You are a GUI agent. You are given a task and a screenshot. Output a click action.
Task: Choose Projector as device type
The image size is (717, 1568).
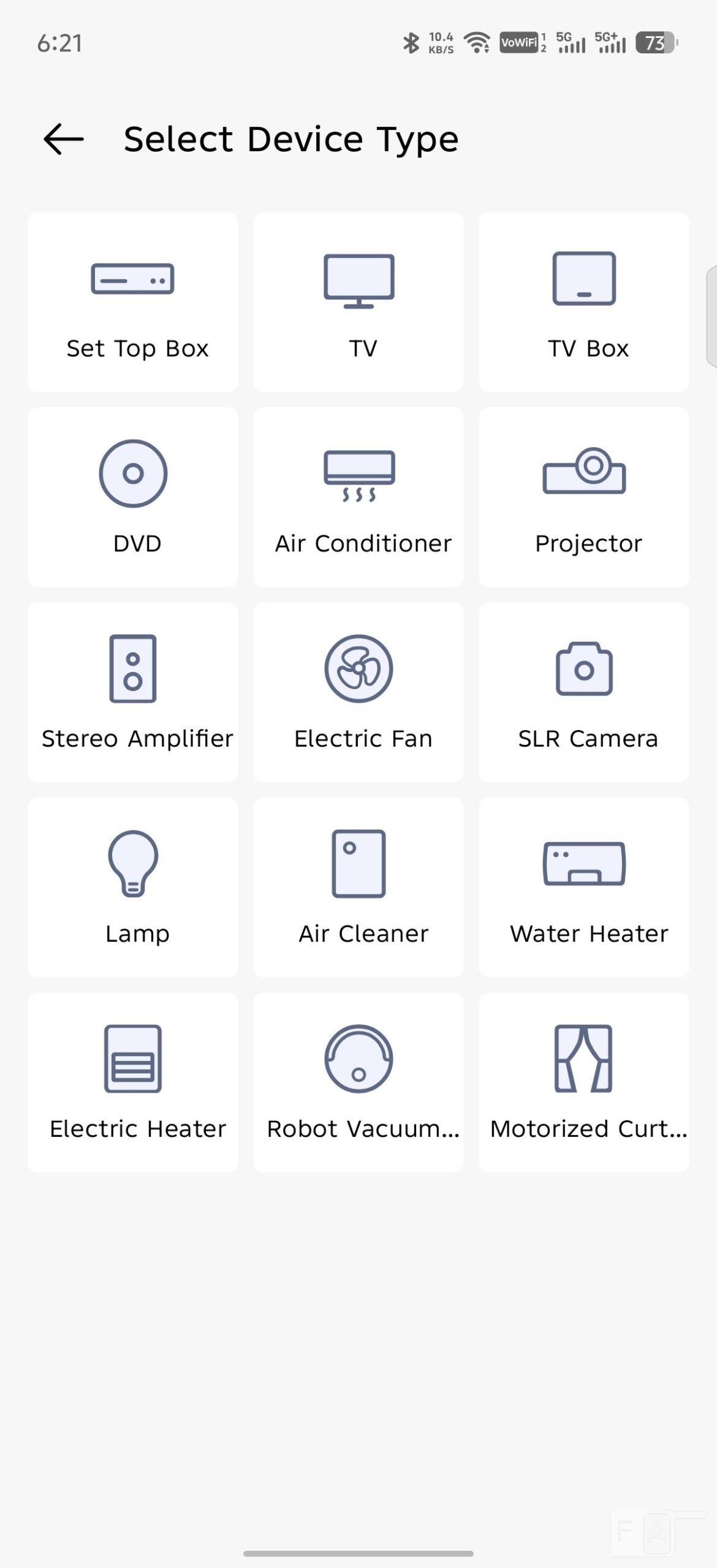coord(584,497)
